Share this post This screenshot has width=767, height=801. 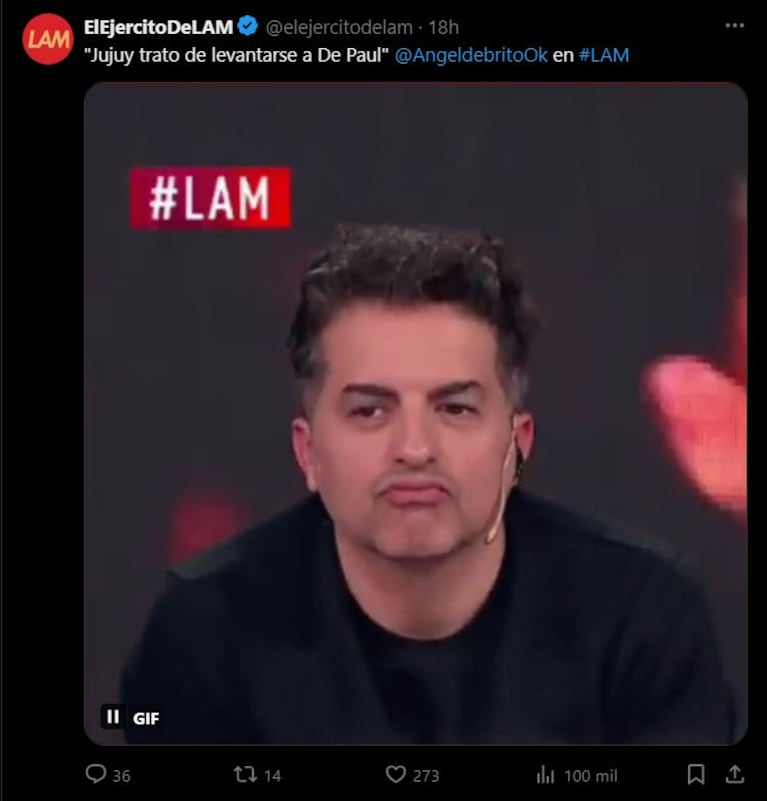(734, 774)
